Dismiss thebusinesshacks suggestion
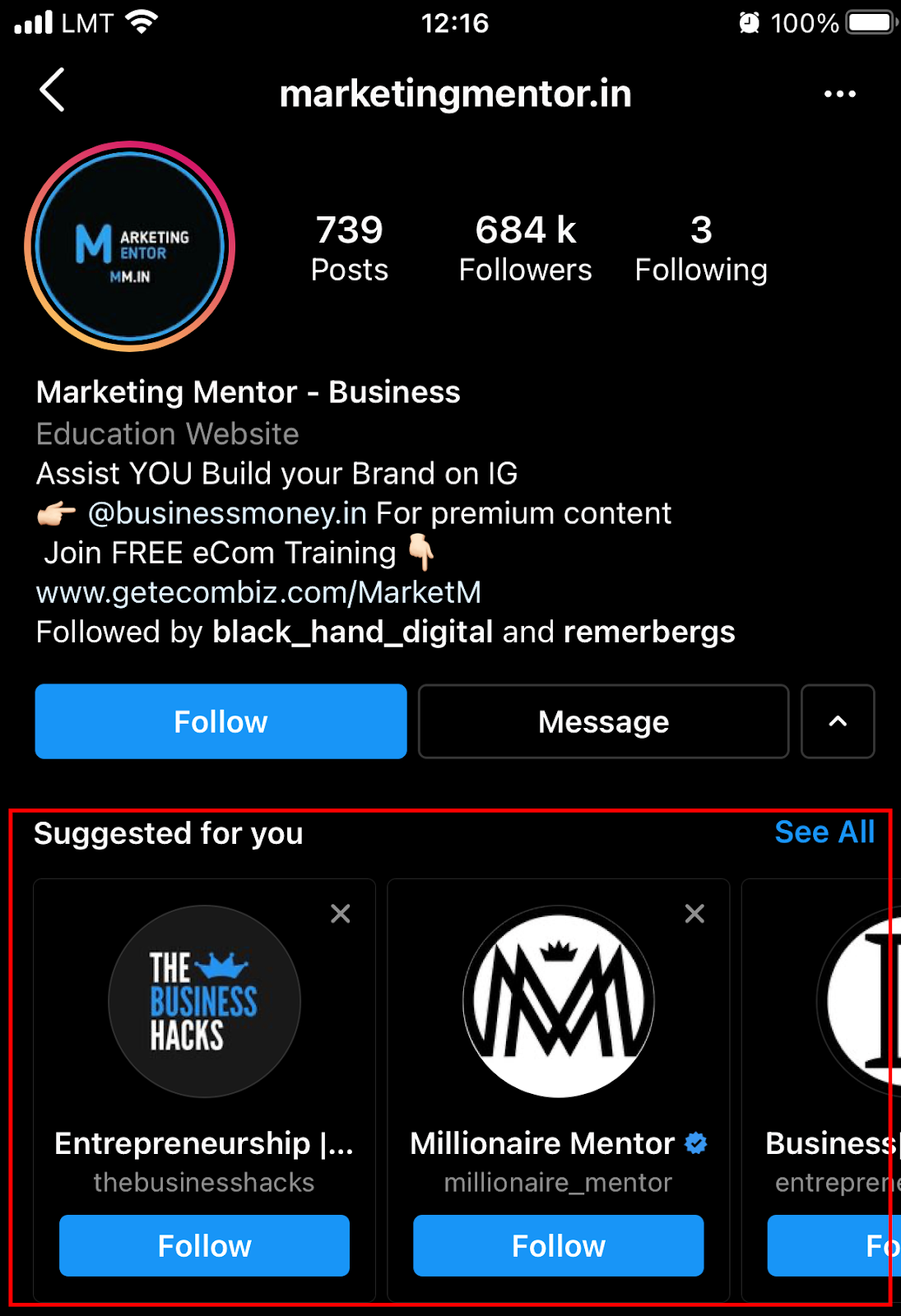The image size is (901, 1316). click(340, 914)
